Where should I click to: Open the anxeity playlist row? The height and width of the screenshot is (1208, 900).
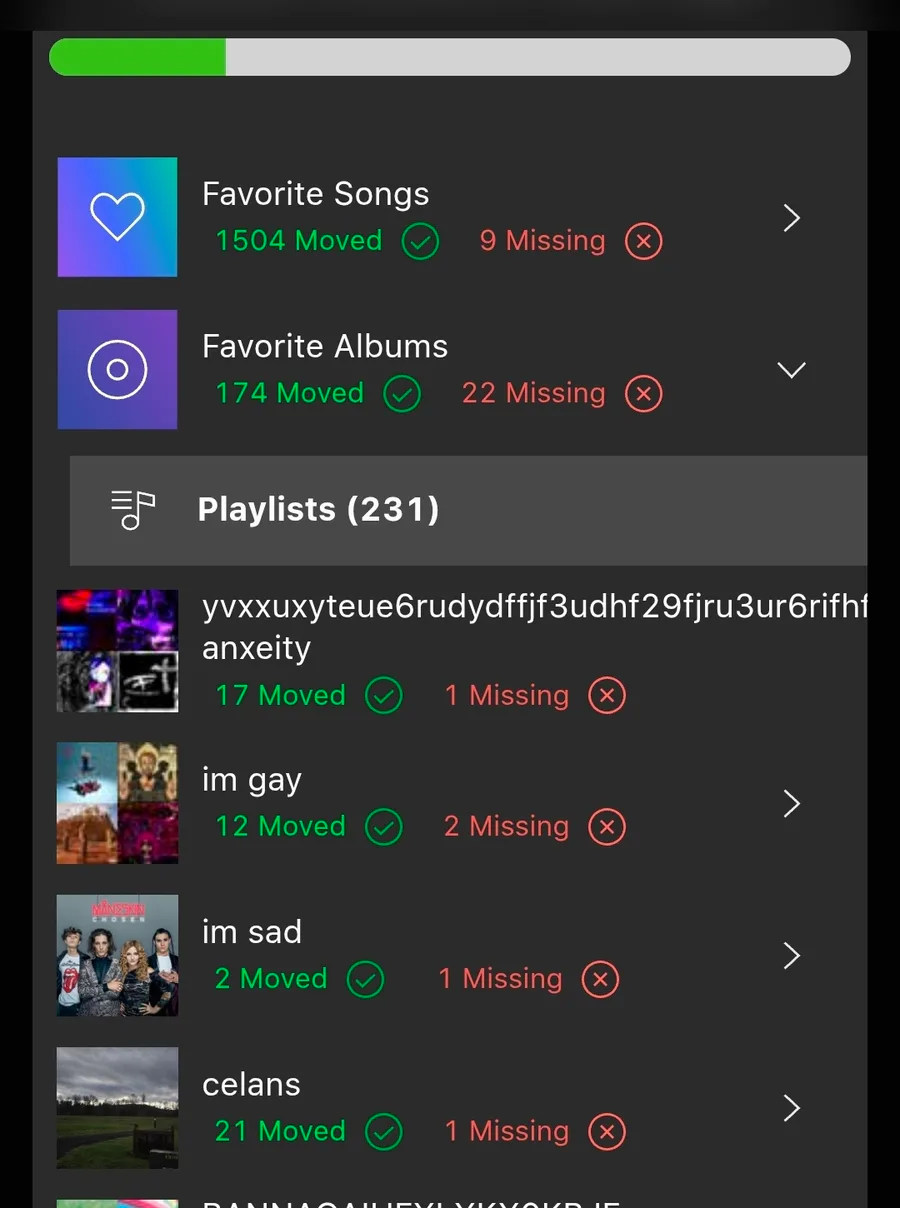(x=450, y=650)
